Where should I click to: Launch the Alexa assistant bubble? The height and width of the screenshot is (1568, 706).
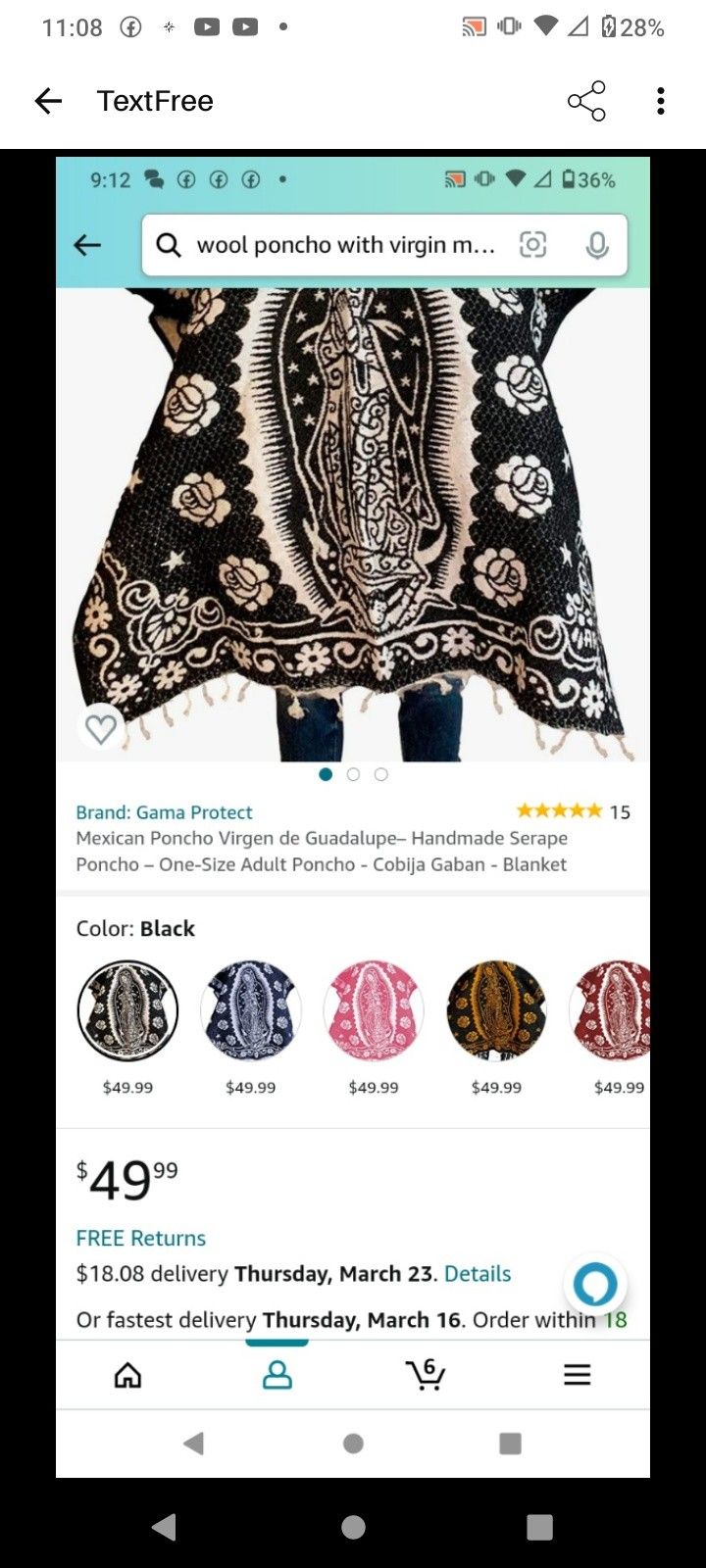(594, 1284)
